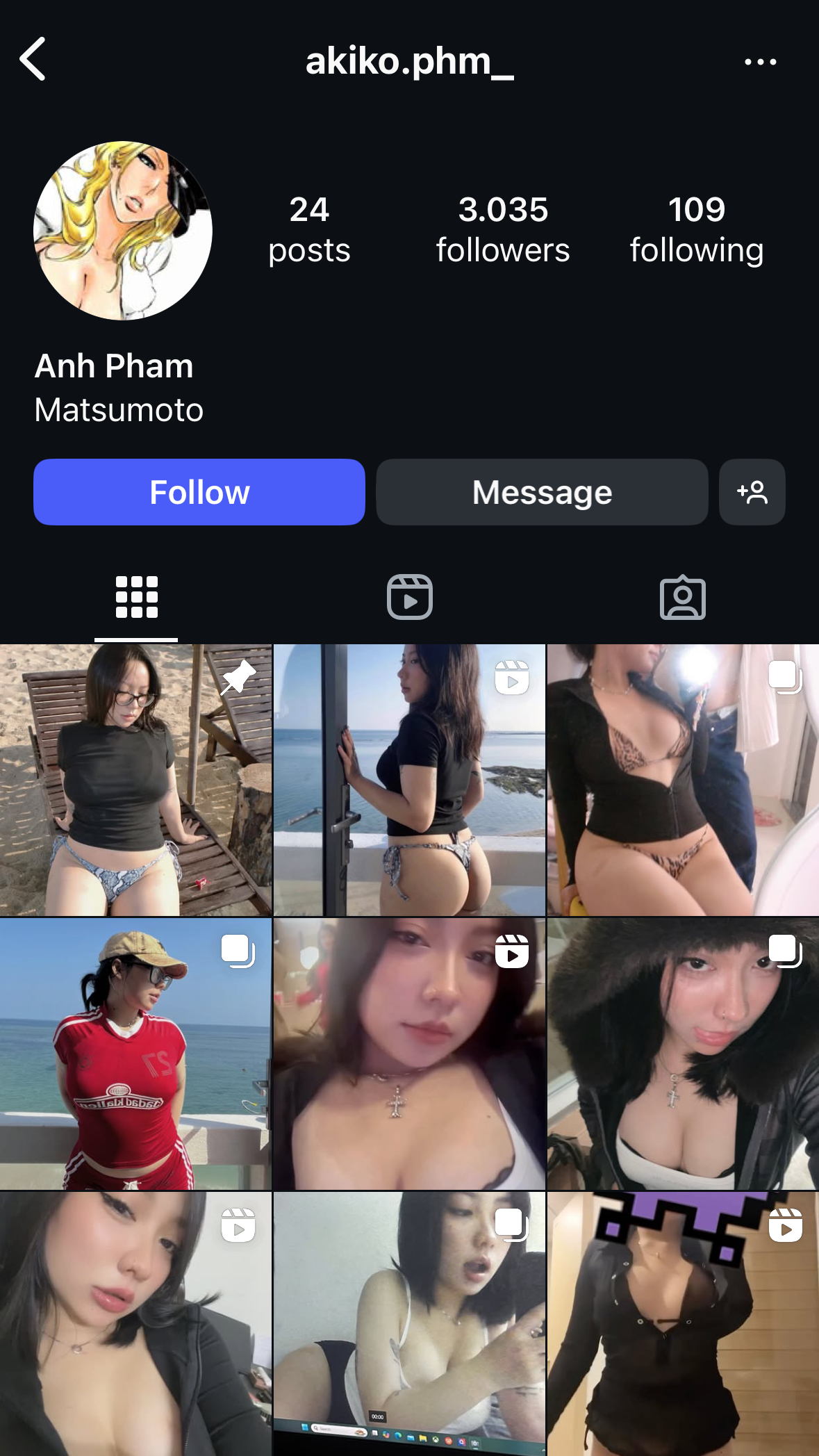Open the 3.035 followers list
The image size is (819, 1456).
click(x=503, y=229)
